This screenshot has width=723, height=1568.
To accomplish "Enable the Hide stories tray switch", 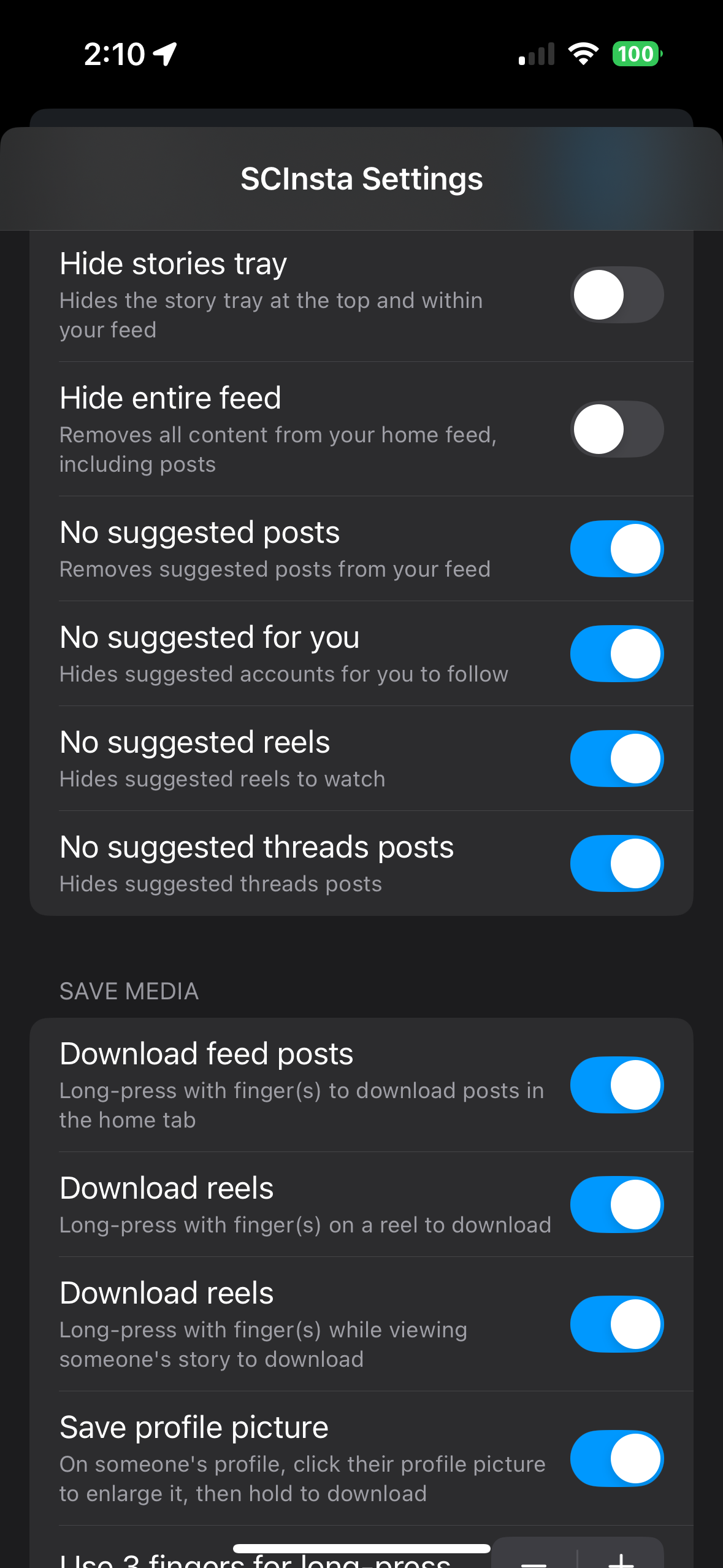I will [x=616, y=295].
